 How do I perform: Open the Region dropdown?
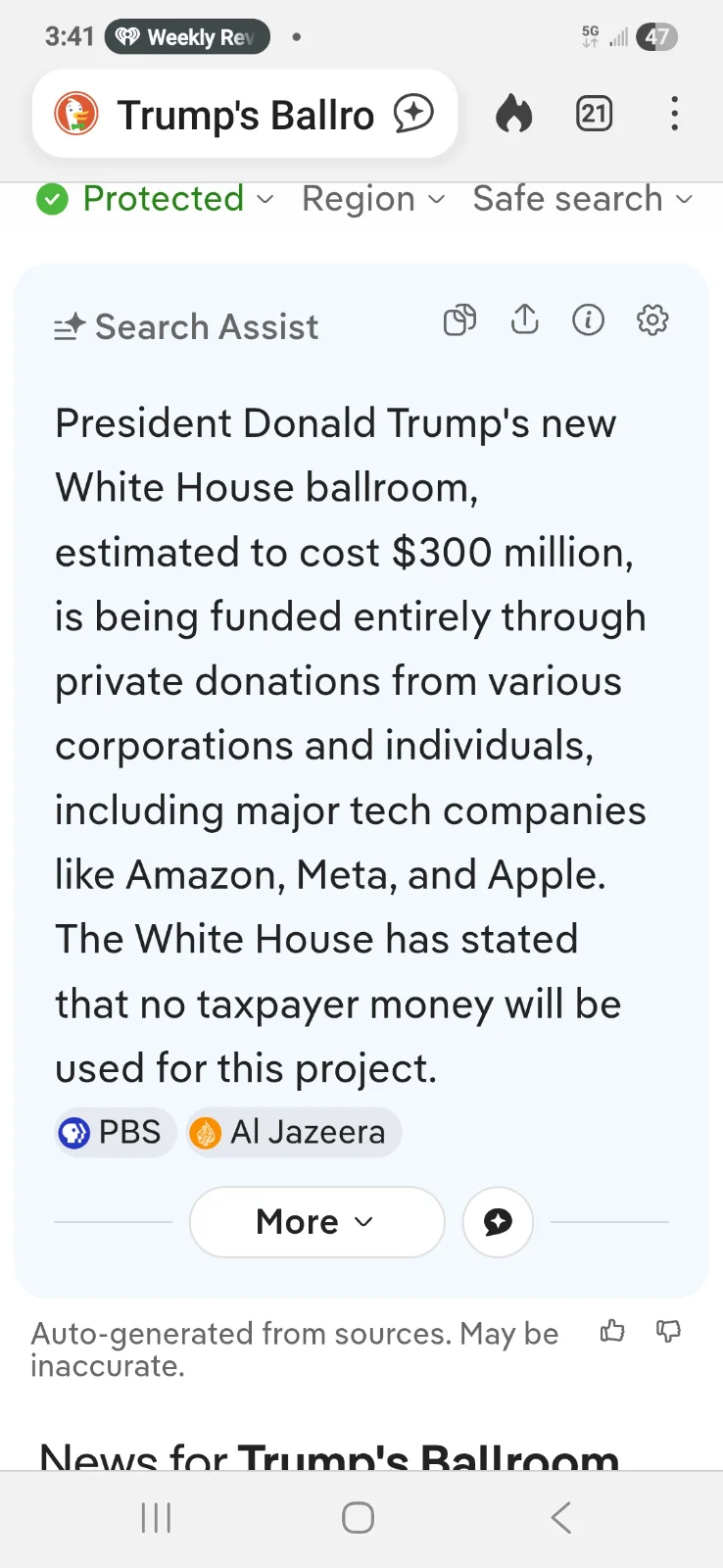click(372, 199)
